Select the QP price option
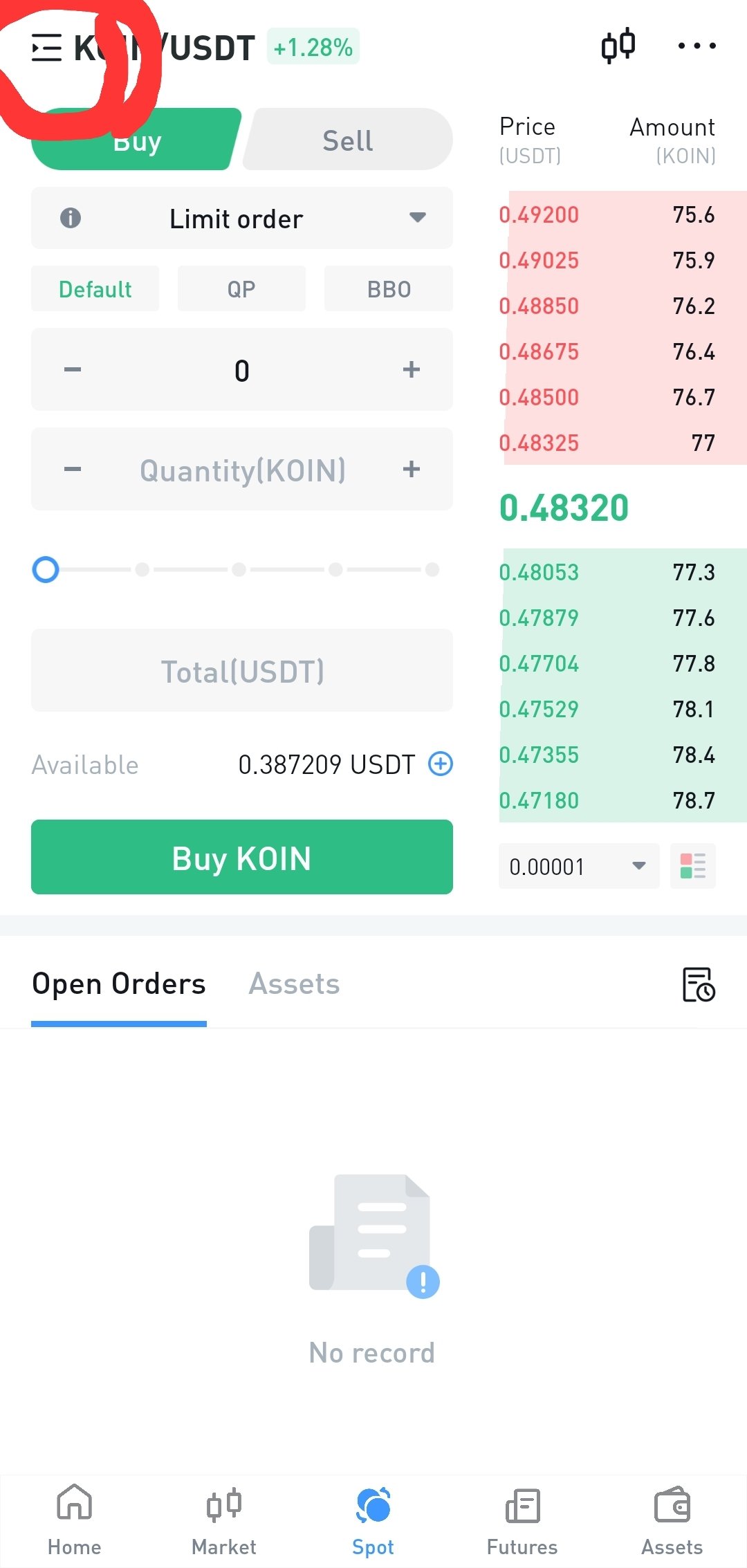 click(241, 288)
